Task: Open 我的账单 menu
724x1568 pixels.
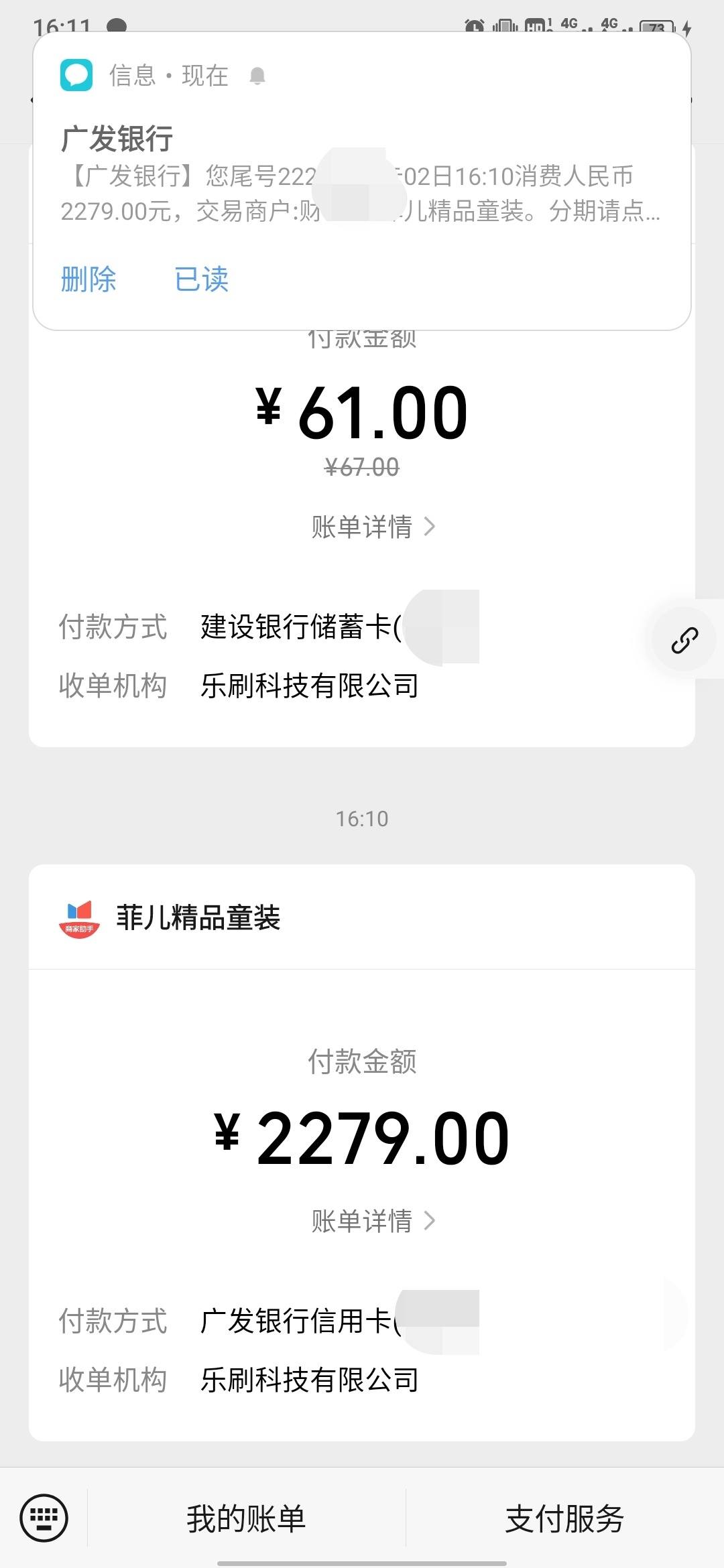Action: 246,1518
